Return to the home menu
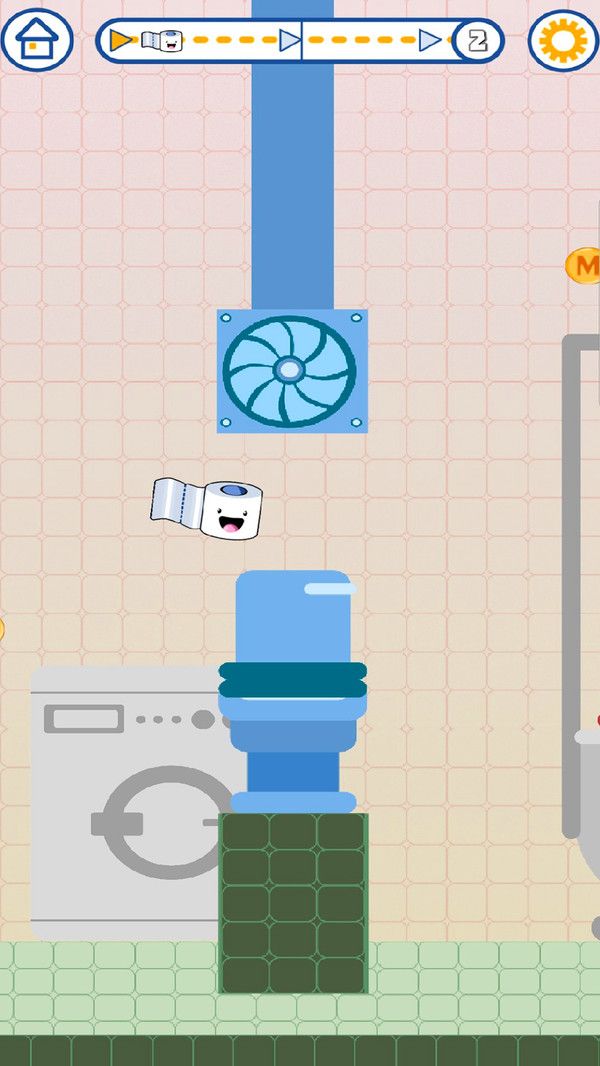Image resolution: width=600 pixels, height=1066 pixels. [x=37, y=40]
